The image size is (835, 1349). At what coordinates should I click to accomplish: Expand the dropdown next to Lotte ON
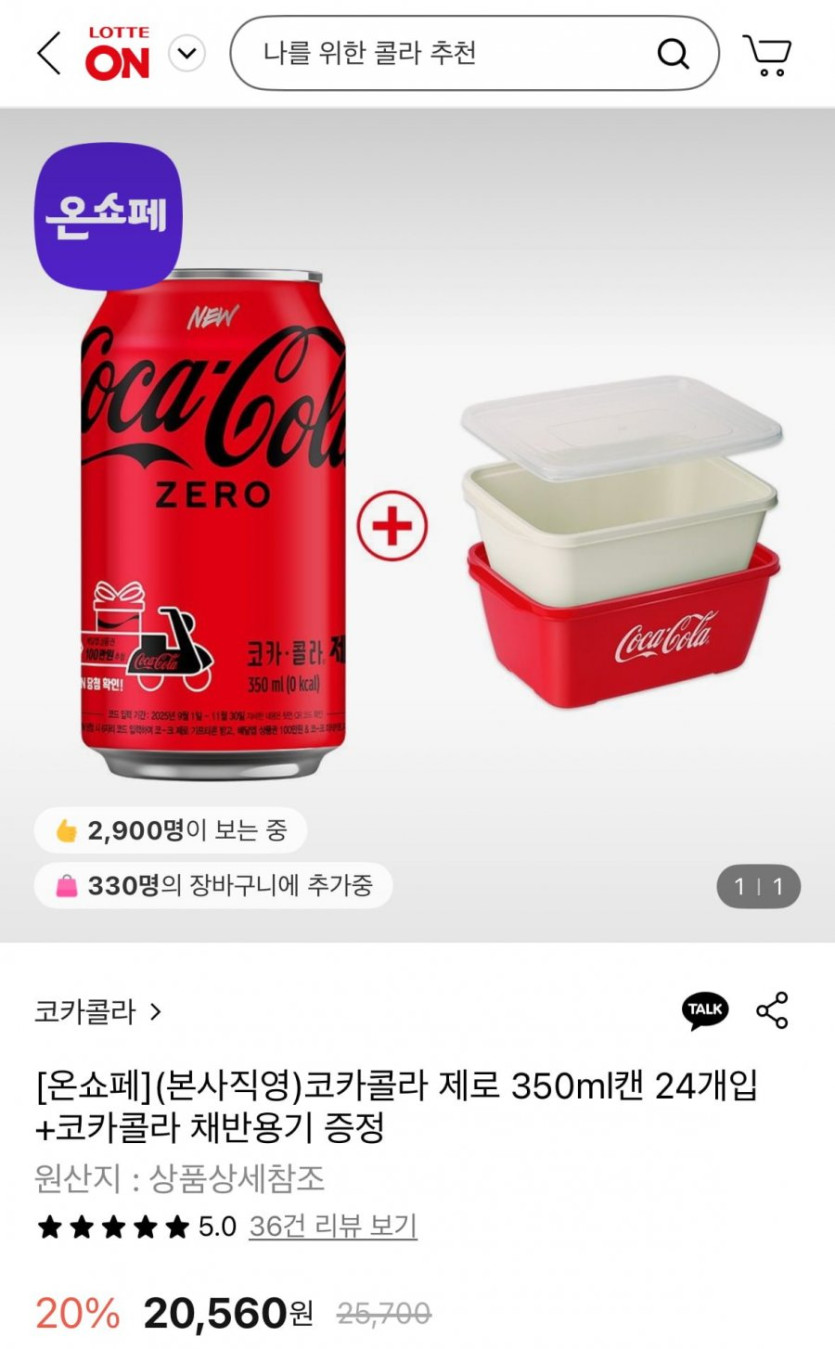[x=187, y=53]
